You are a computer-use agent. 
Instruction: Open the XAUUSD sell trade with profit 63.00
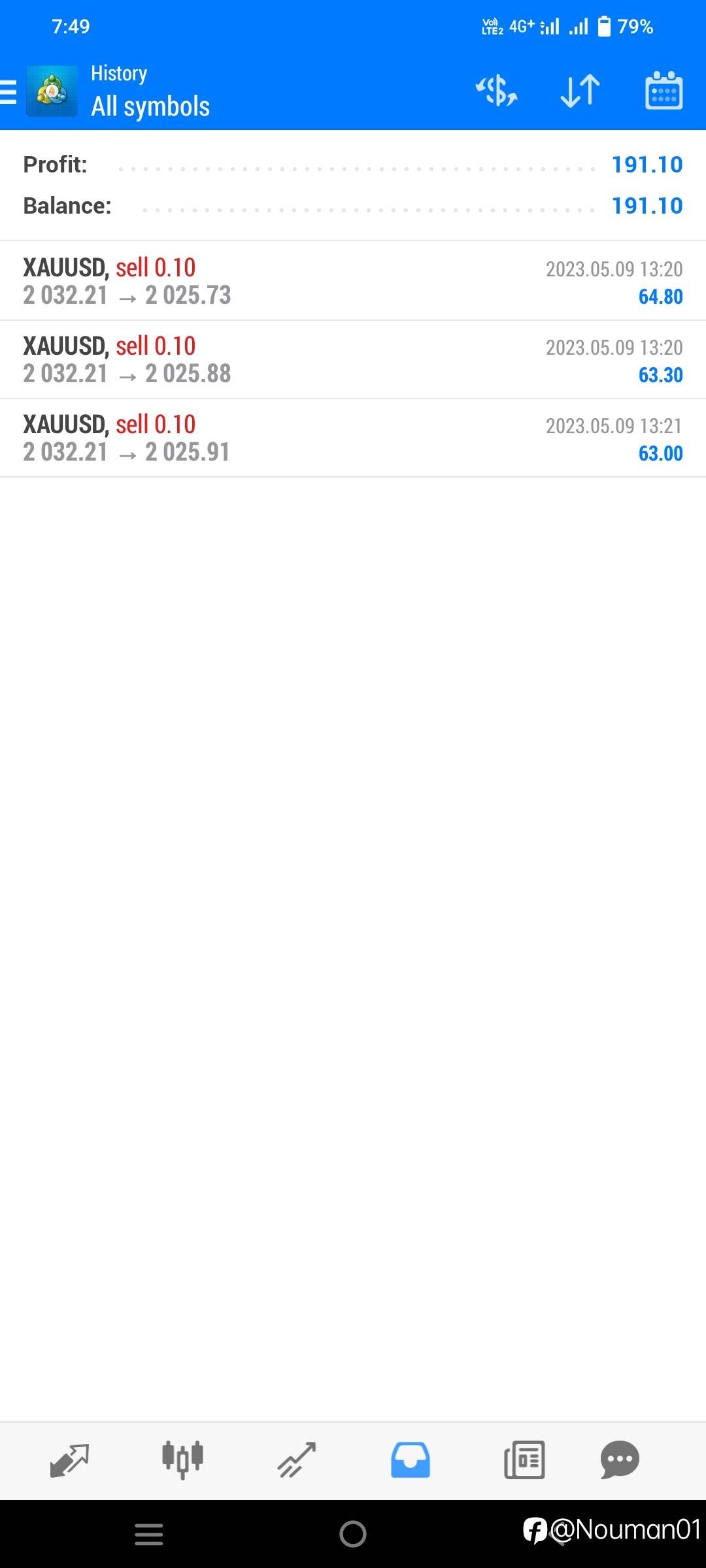(353, 438)
